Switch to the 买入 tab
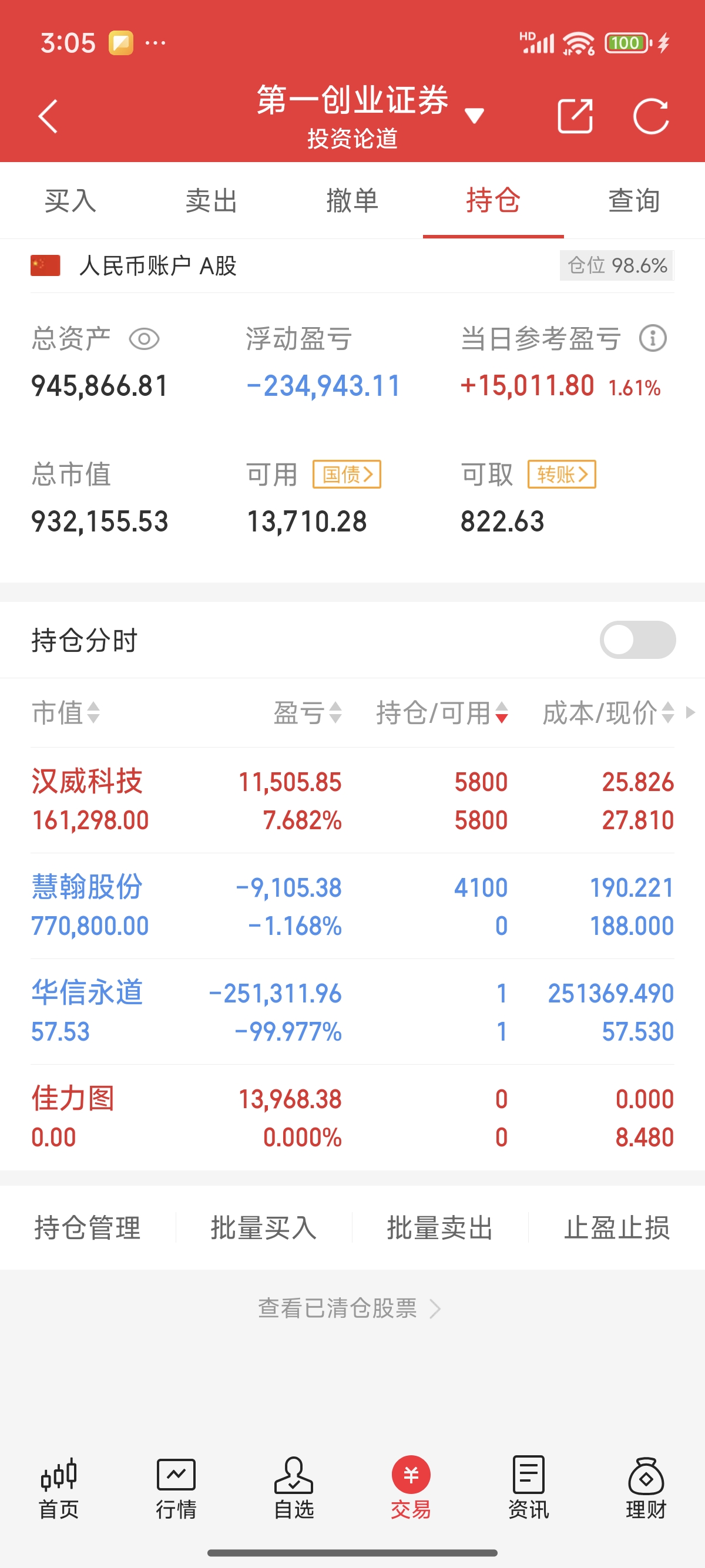 point(70,200)
